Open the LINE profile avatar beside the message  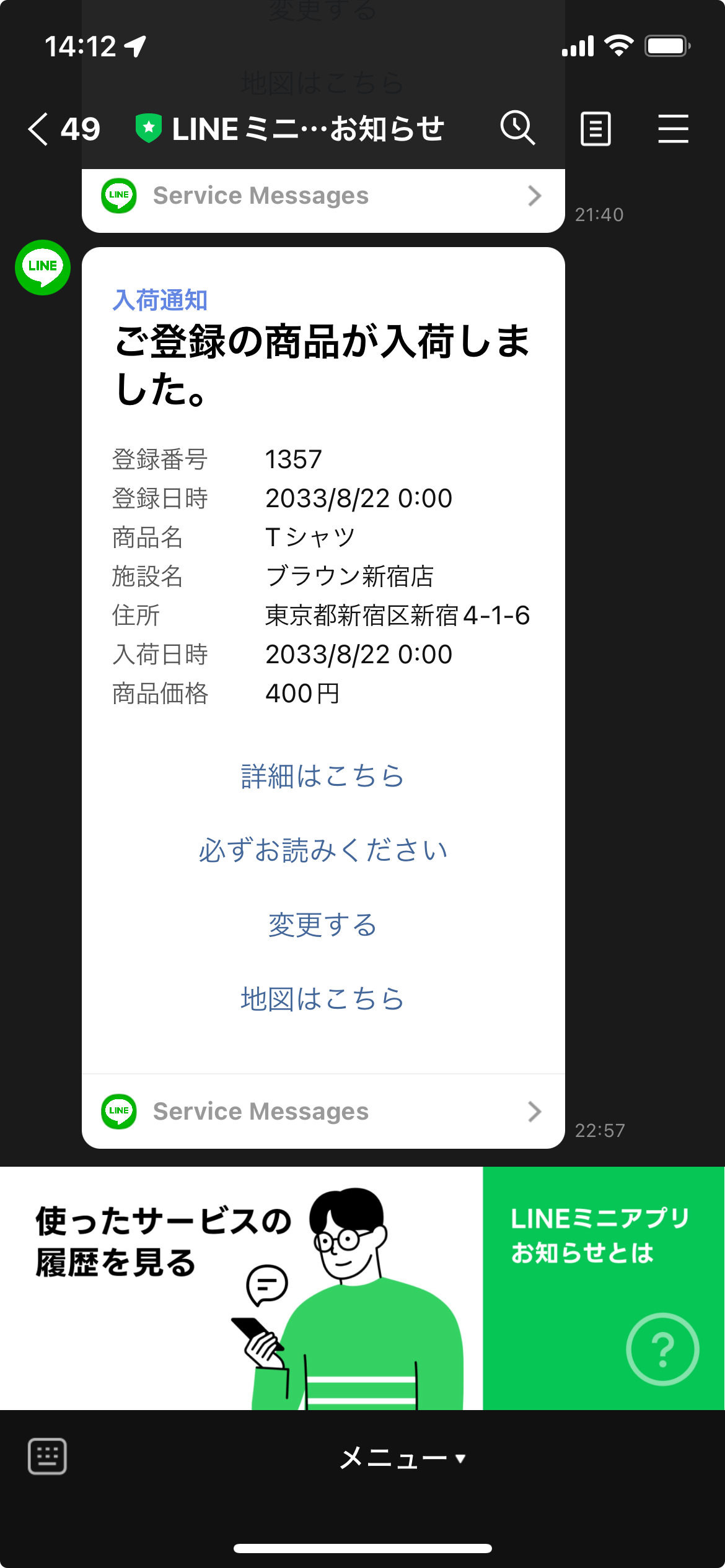(x=42, y=268)
